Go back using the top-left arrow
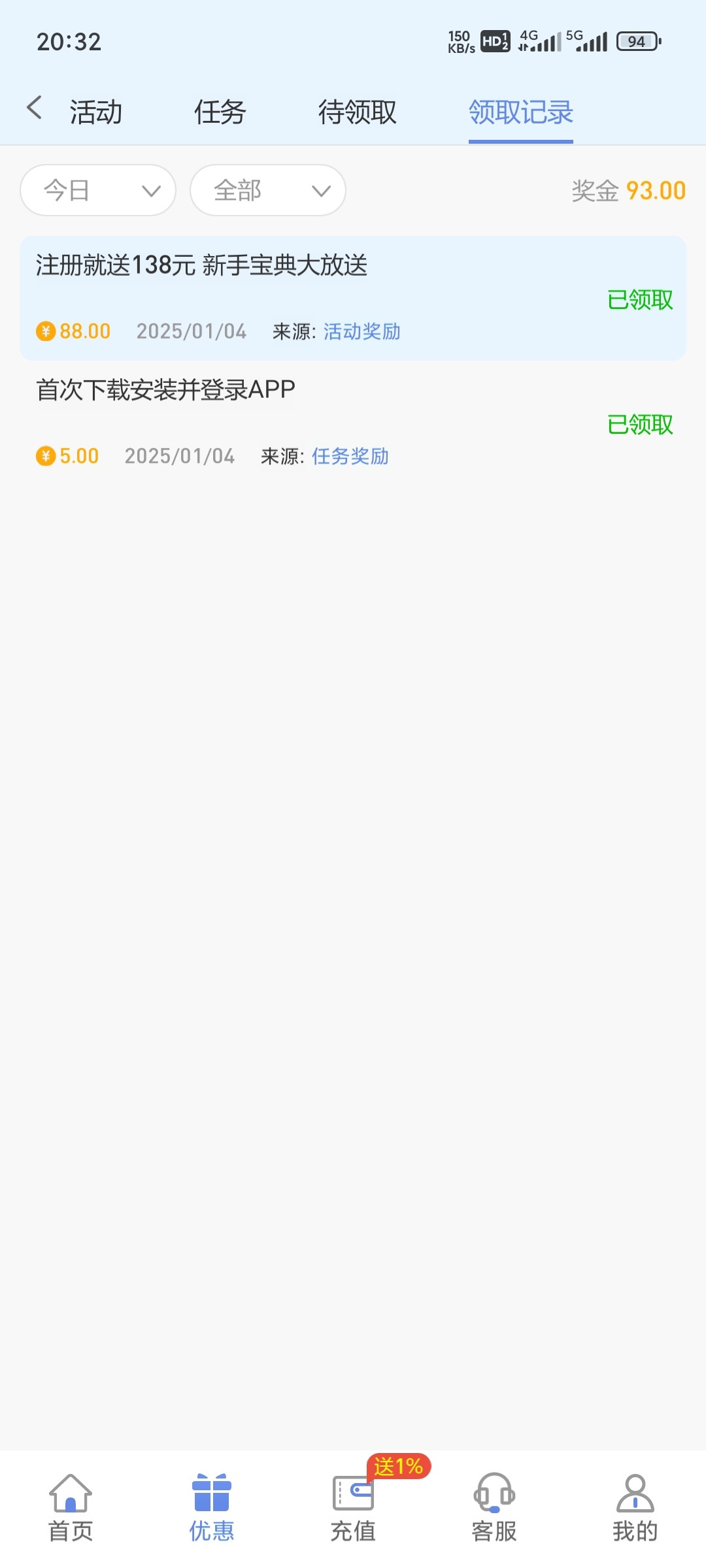Screen dimensions: 706x1568 [x=35, y=108]
